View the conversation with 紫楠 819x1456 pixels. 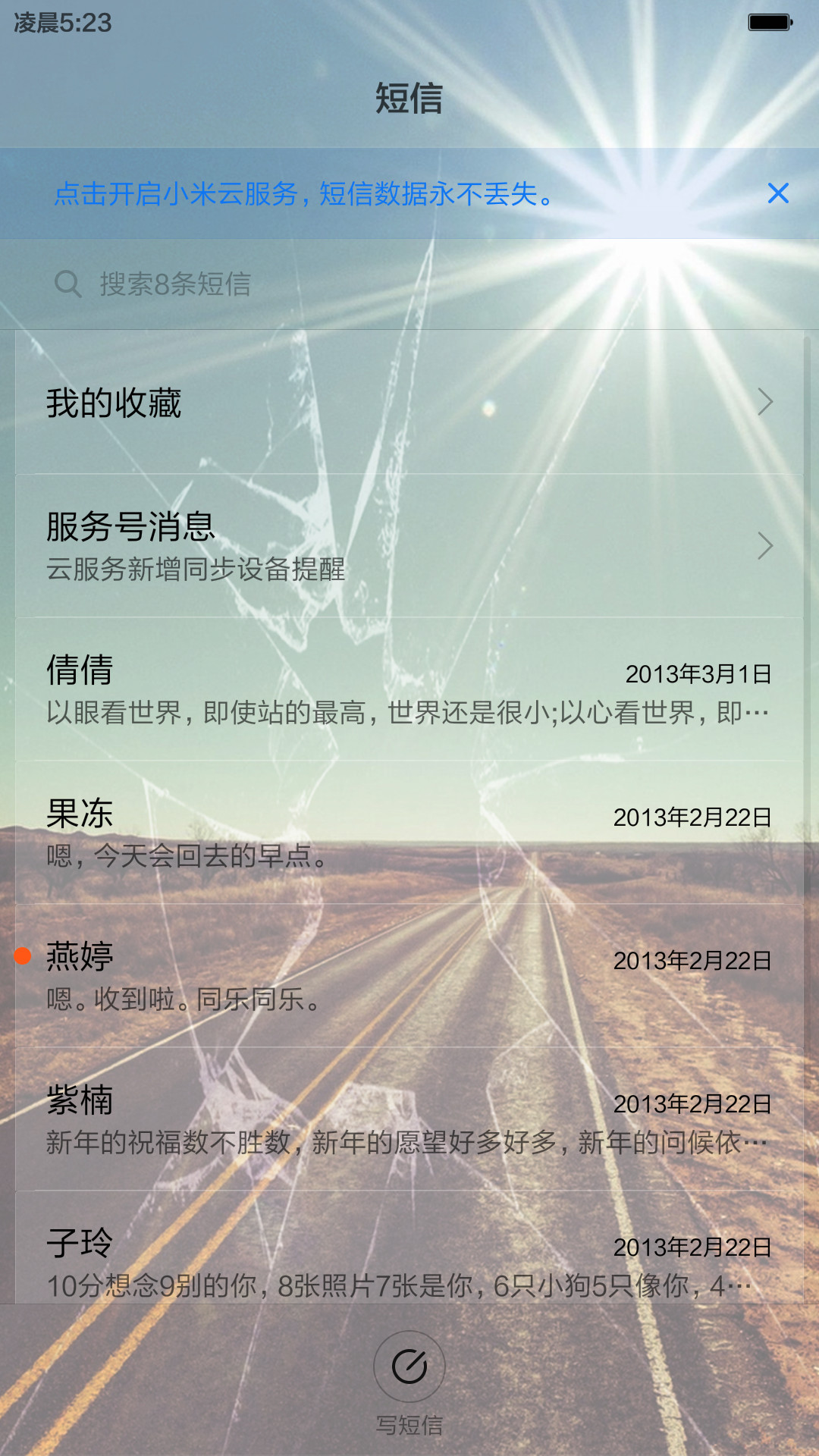click(x=409, y=1119)
